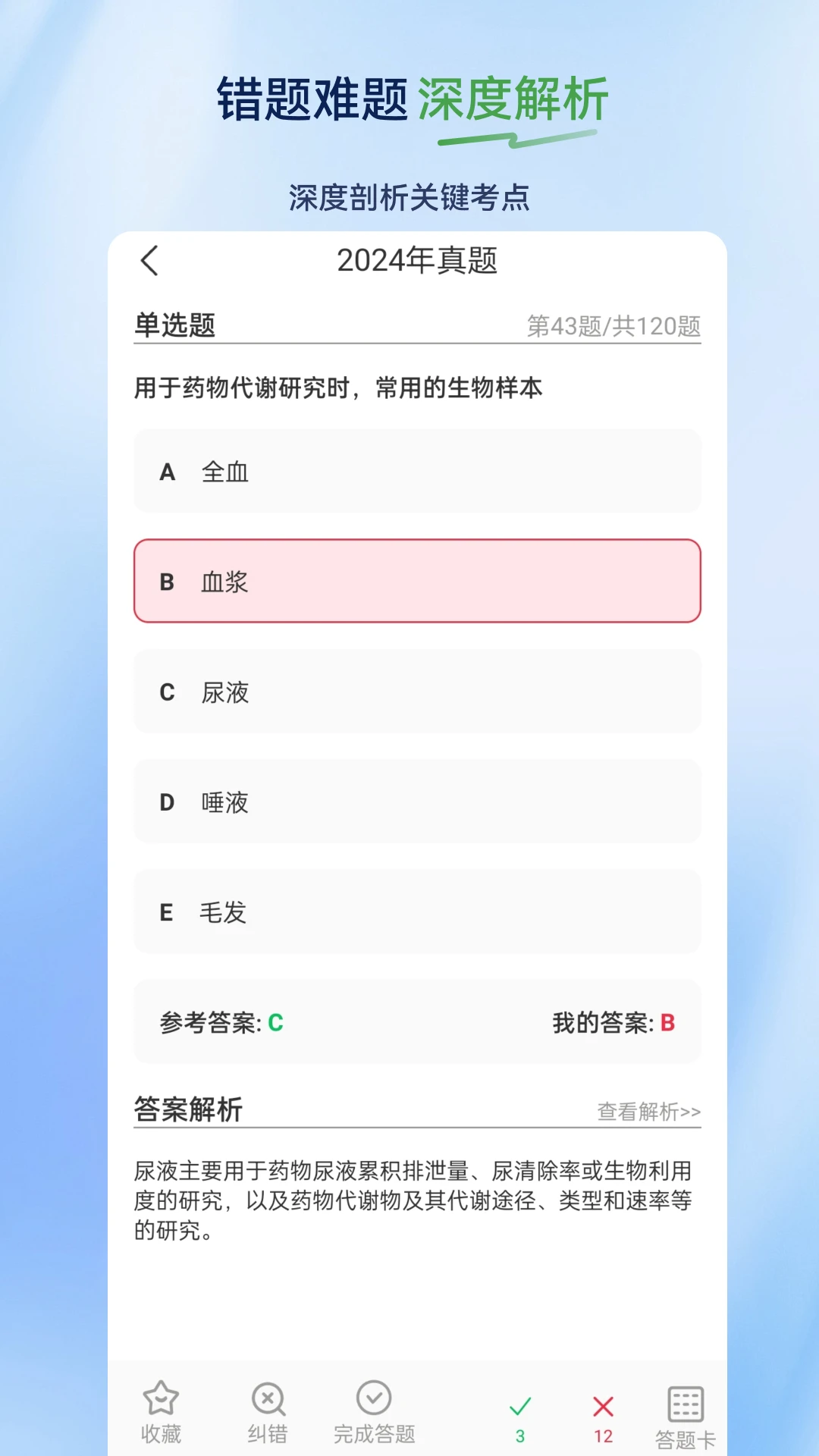Viewport: 819px width, 1456px height.
Task: Select option C 尿液
Action: [x=417, y=692]
